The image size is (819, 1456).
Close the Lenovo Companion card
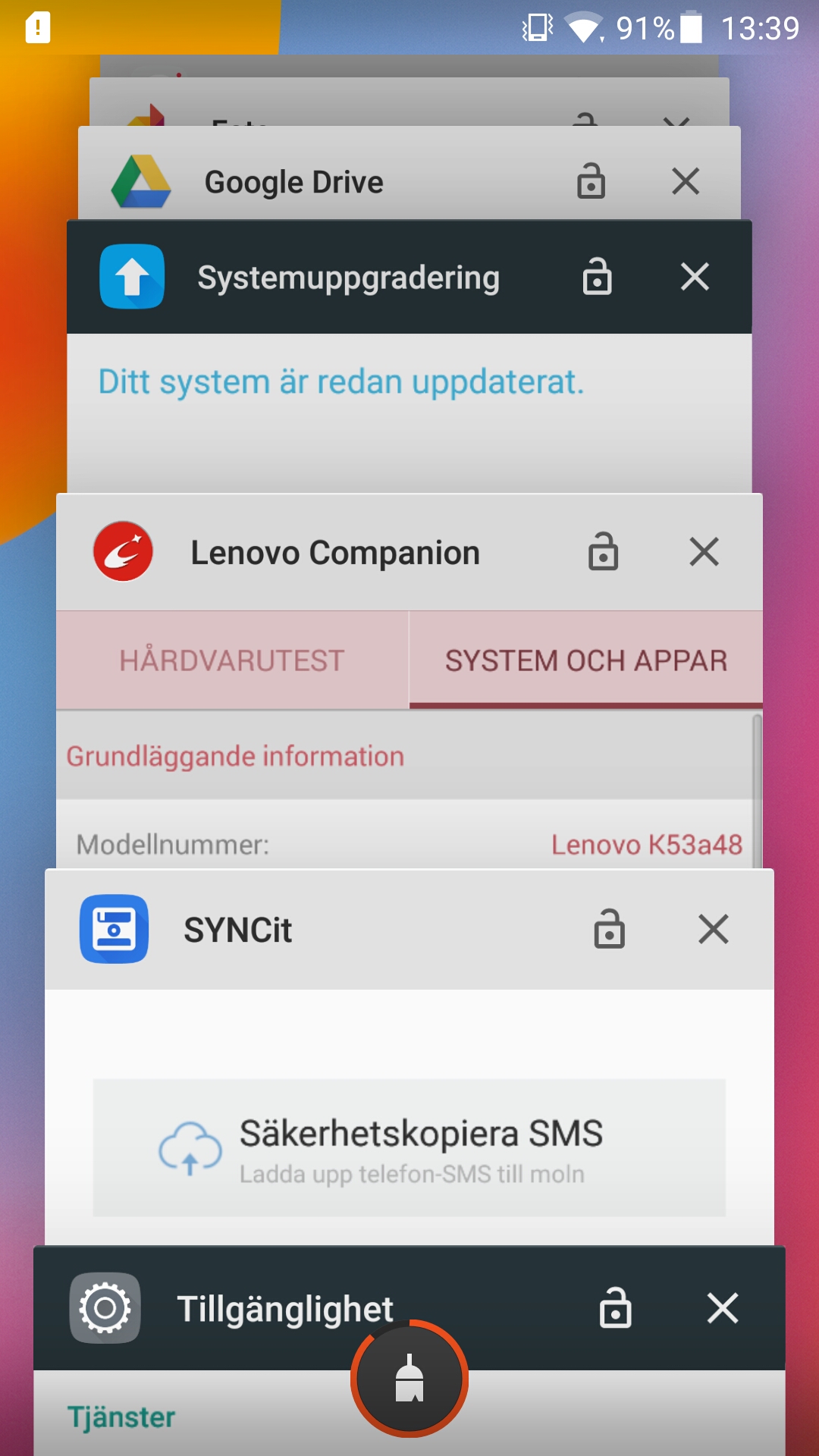(x=704, y=551)
